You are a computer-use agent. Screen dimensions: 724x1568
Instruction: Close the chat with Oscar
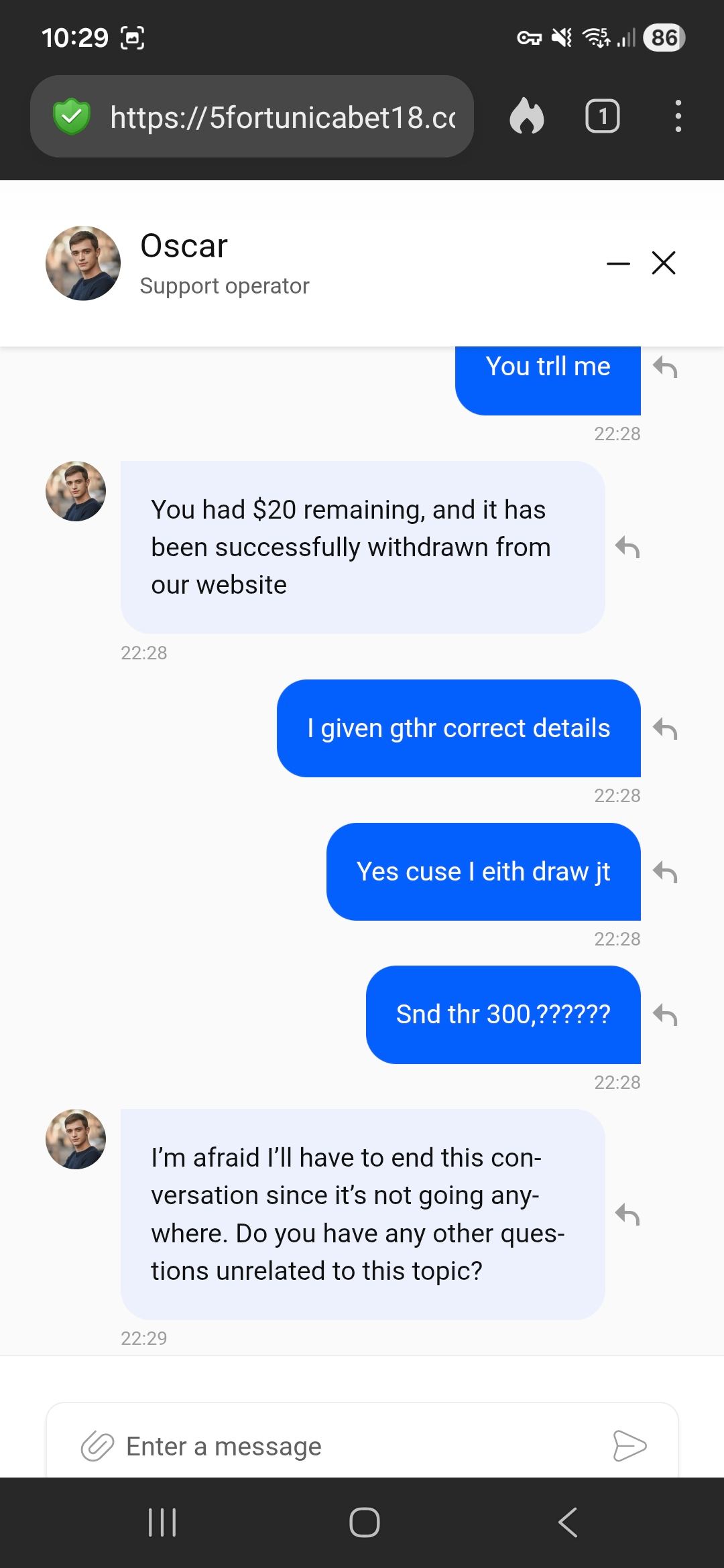coord(664,263)
